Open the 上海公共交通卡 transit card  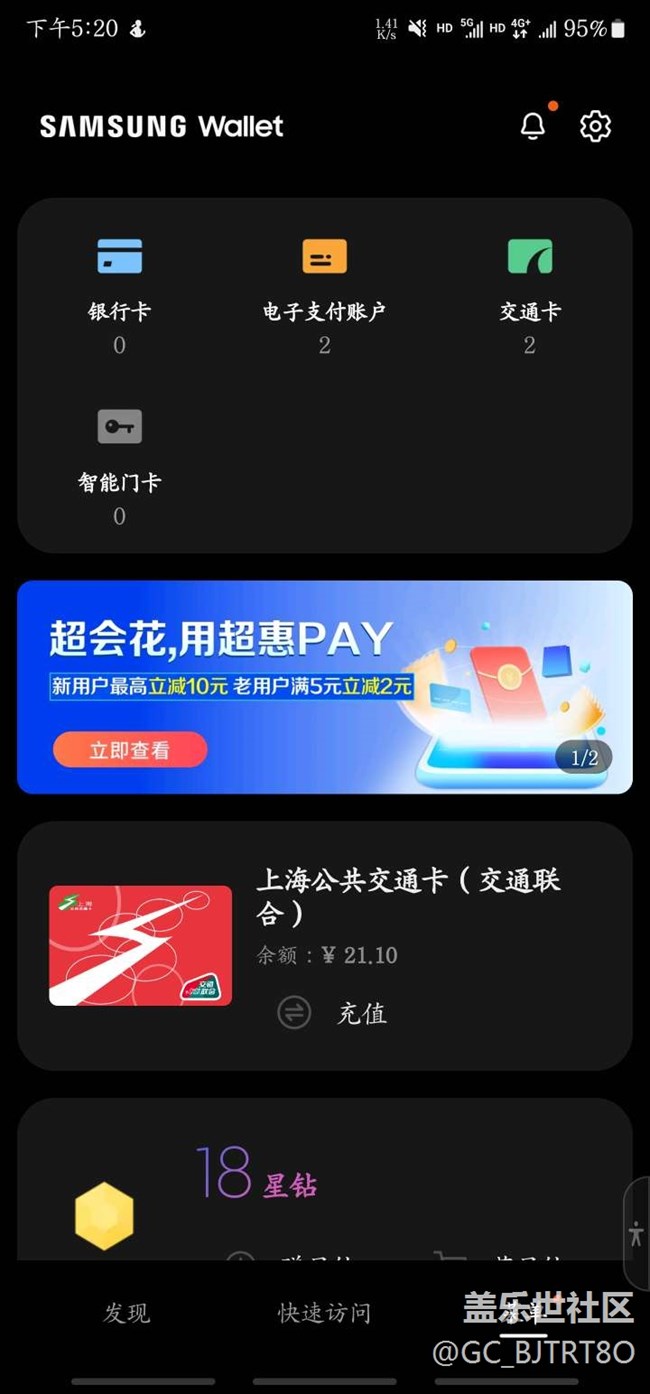tap(140, 945)
